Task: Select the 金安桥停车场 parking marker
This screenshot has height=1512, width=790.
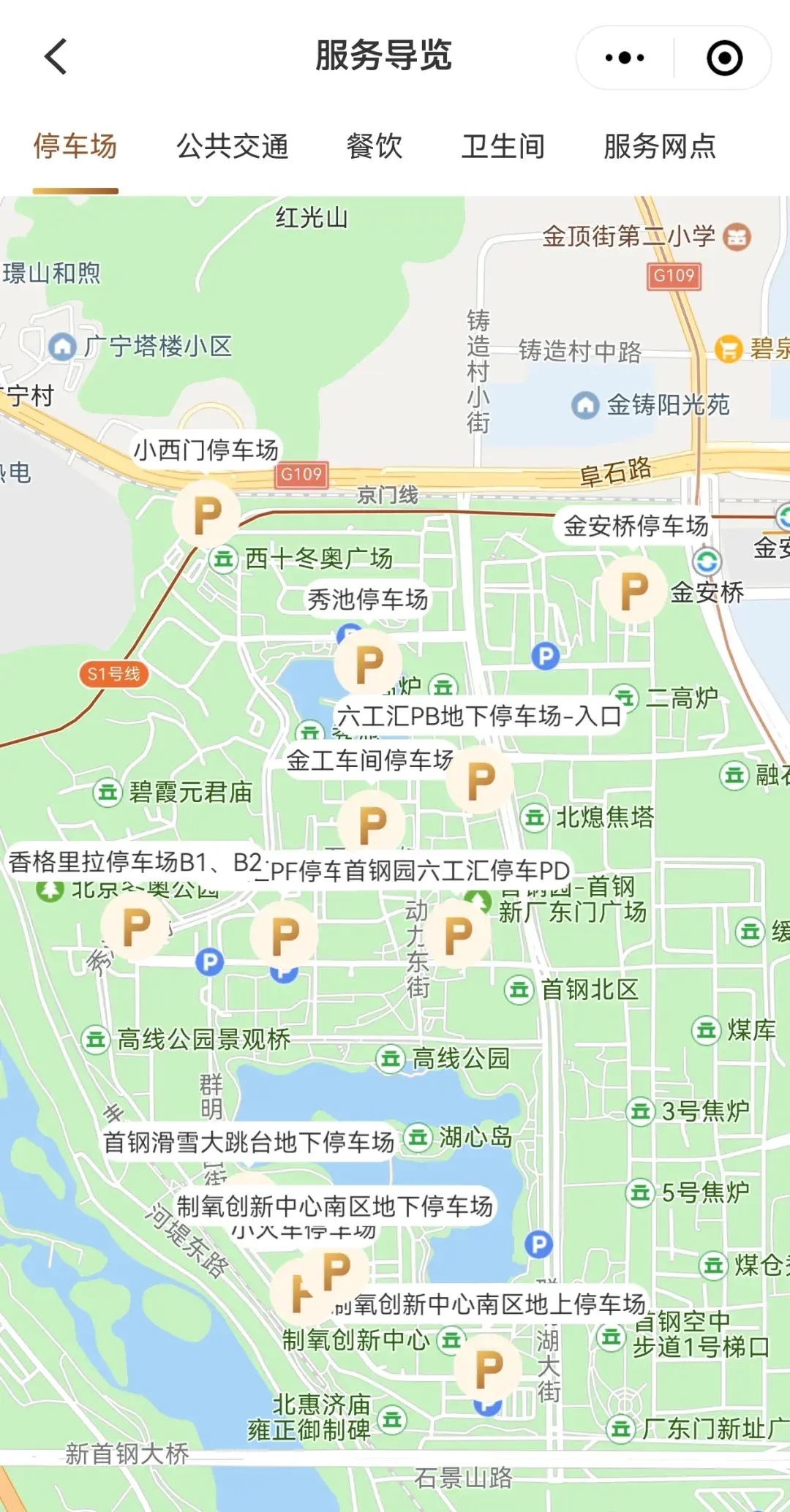Action: click(633, 590)
